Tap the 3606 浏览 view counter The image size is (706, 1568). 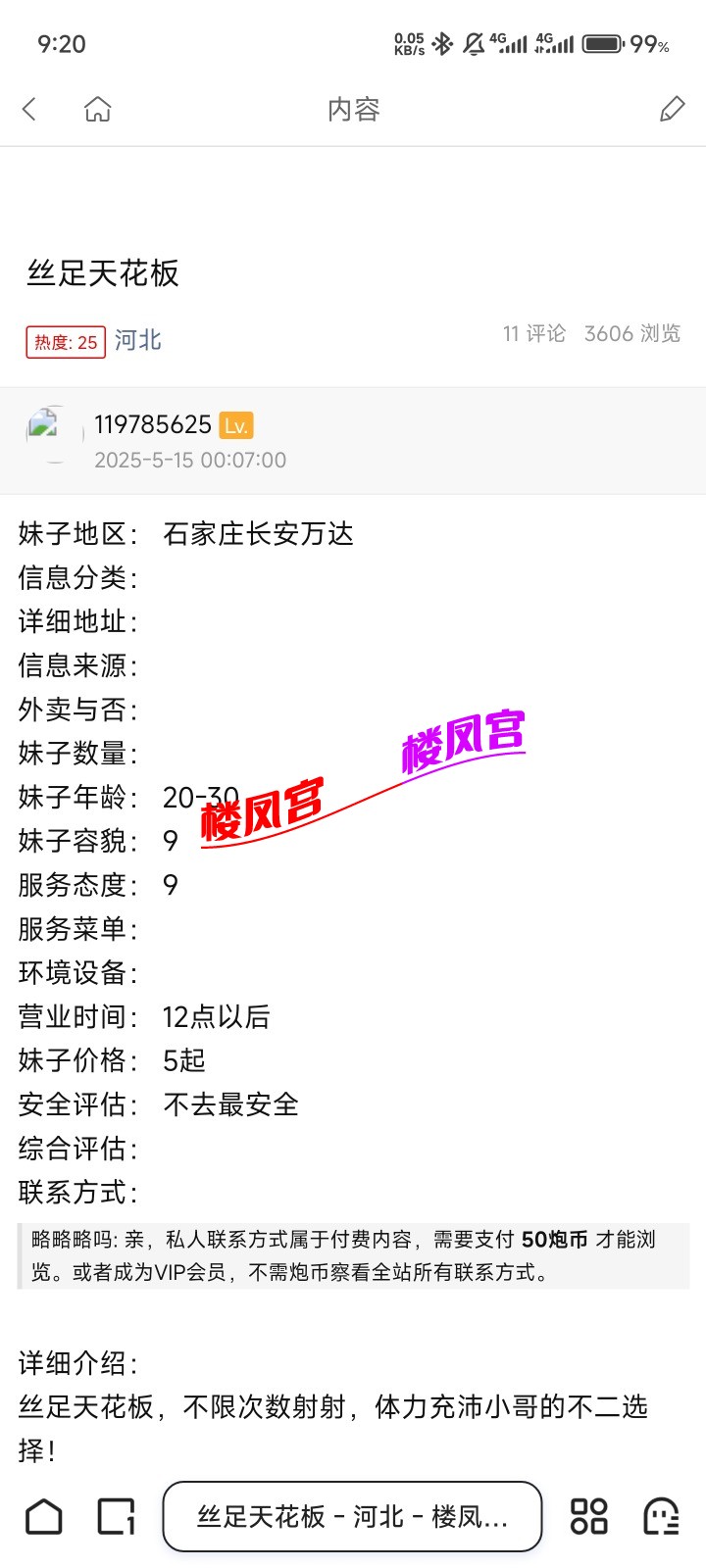pos(632,334)
